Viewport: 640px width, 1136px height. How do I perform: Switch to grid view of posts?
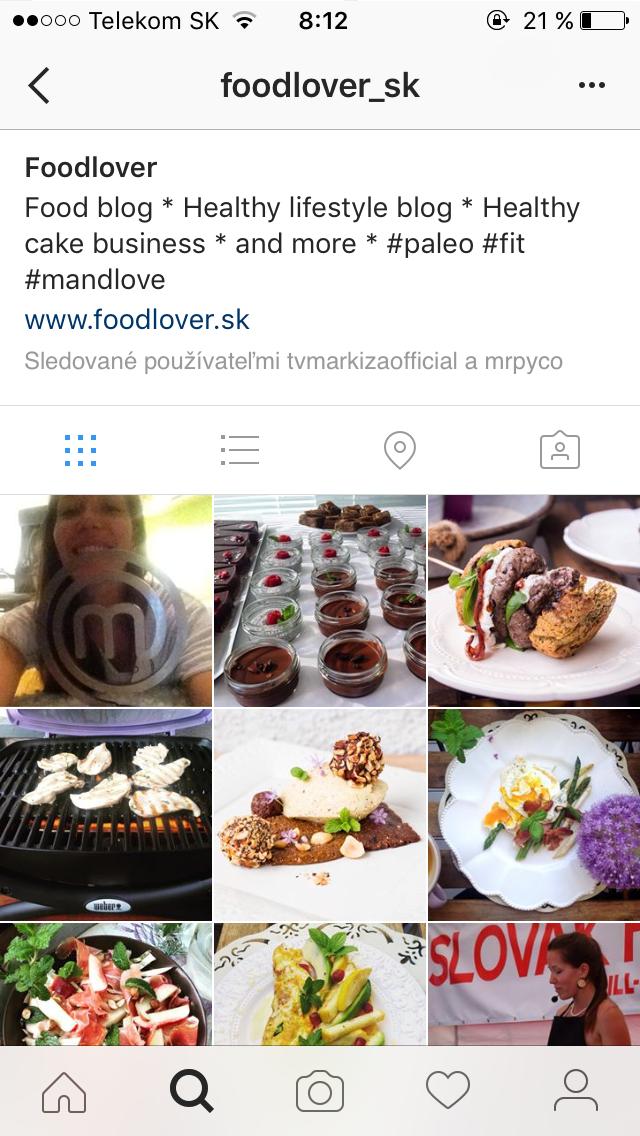80,450
